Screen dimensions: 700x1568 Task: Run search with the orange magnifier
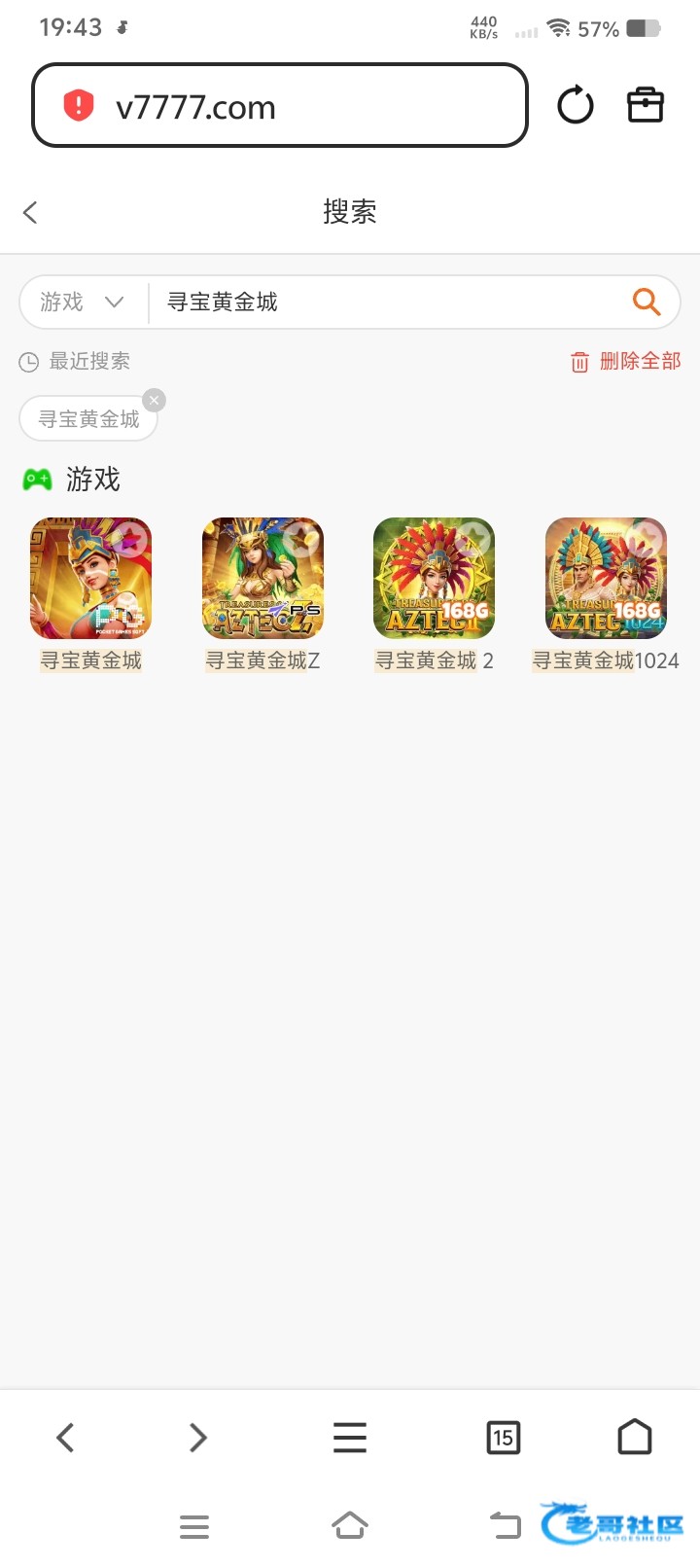click(646, 303)
